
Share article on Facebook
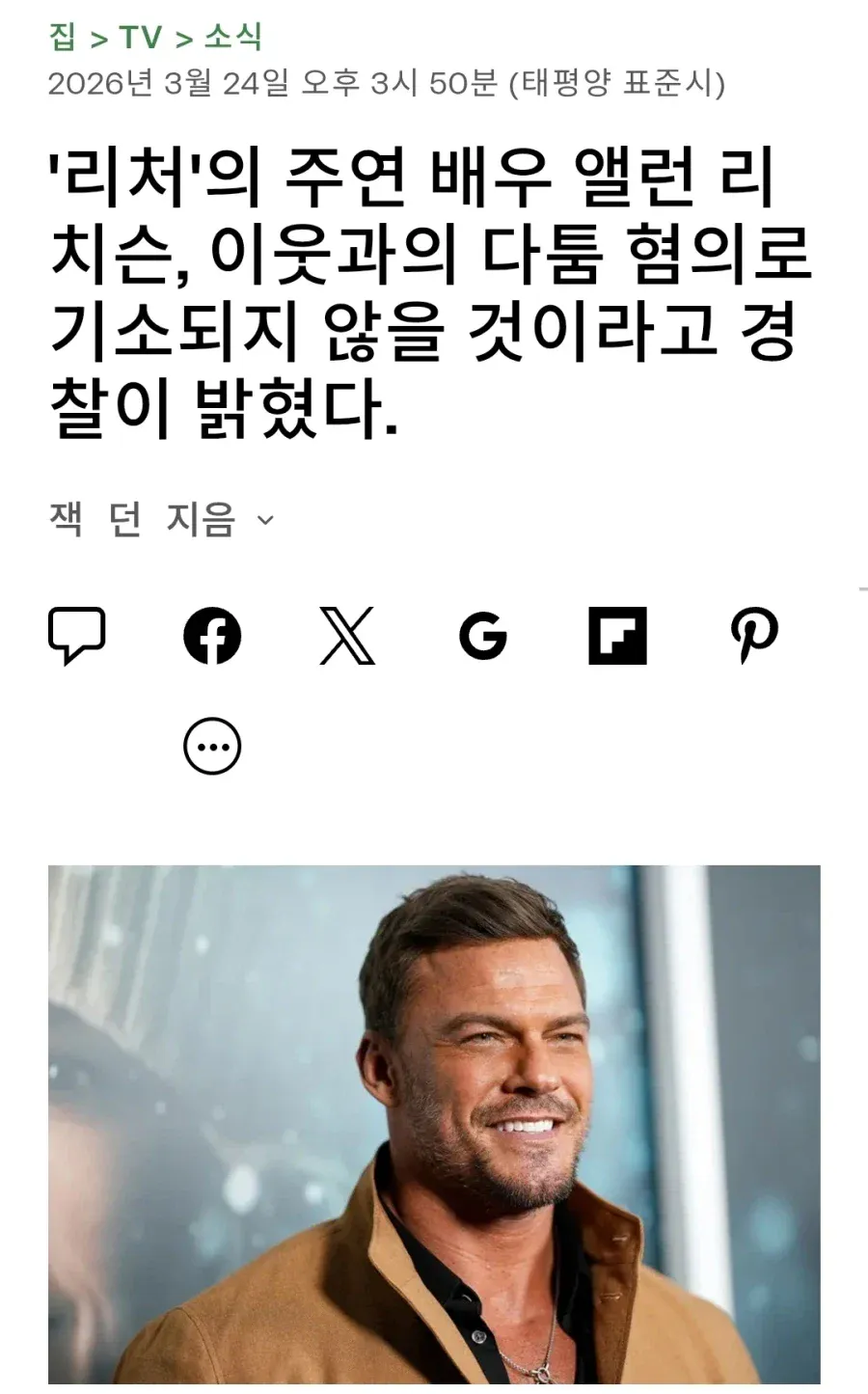click(212, 636)
